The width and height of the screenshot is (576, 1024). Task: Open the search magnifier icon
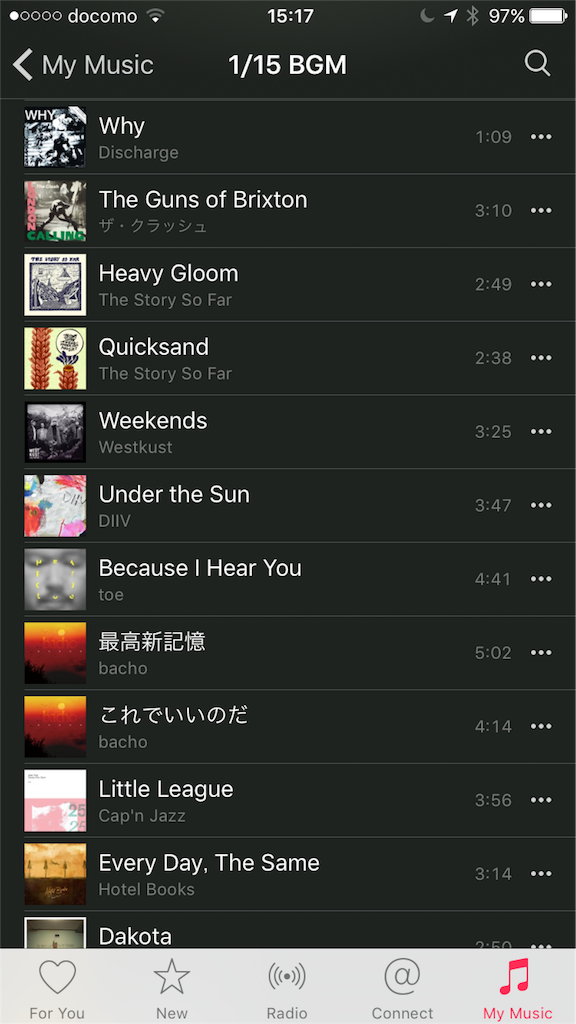coord(537,64)
